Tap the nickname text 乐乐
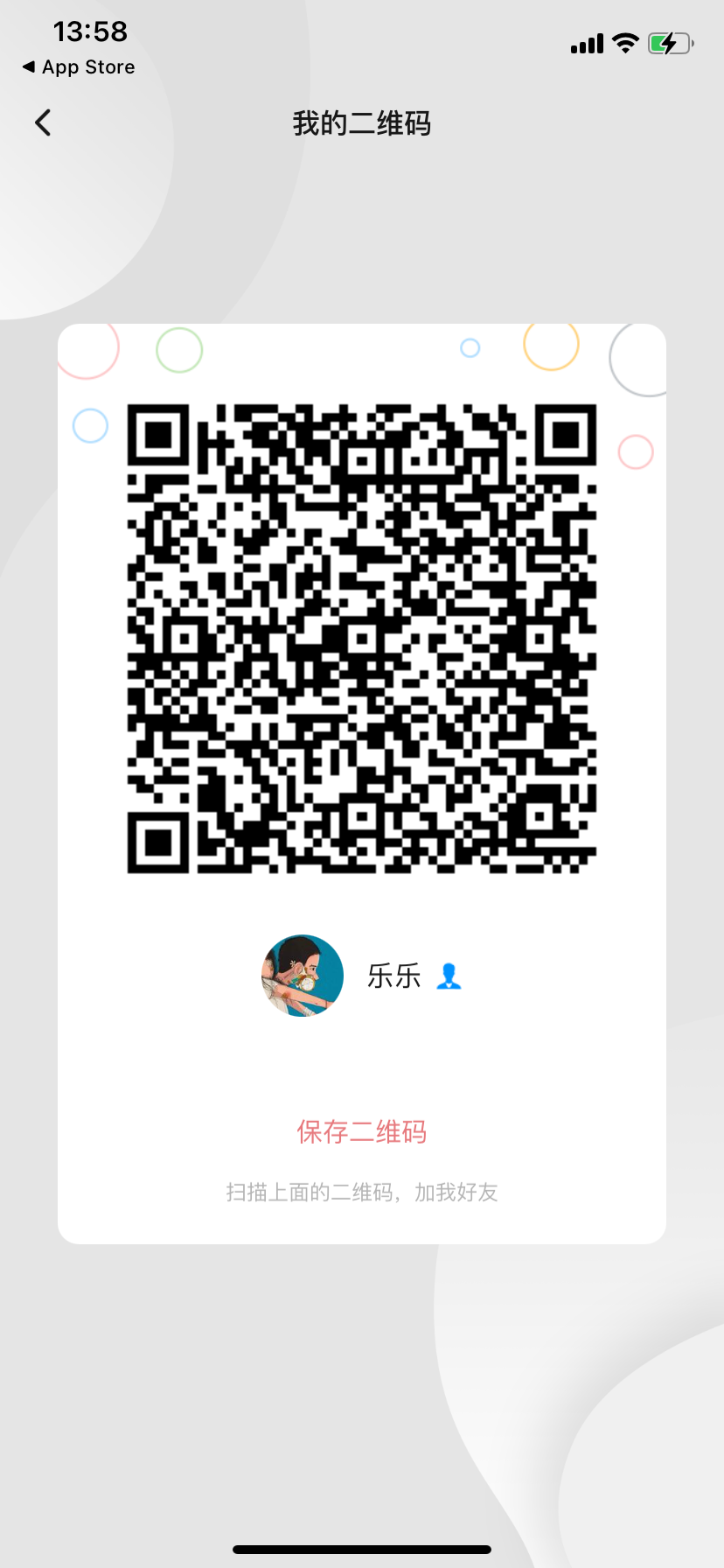 [x=394, y=975]
